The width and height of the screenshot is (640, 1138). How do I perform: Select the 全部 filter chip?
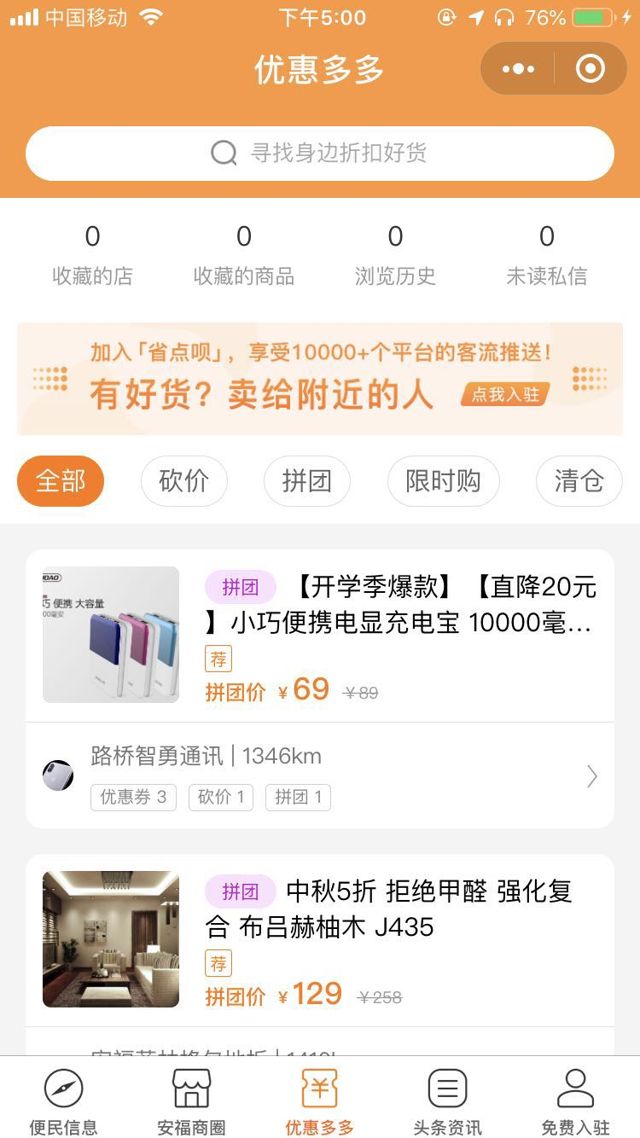[61, 481]
